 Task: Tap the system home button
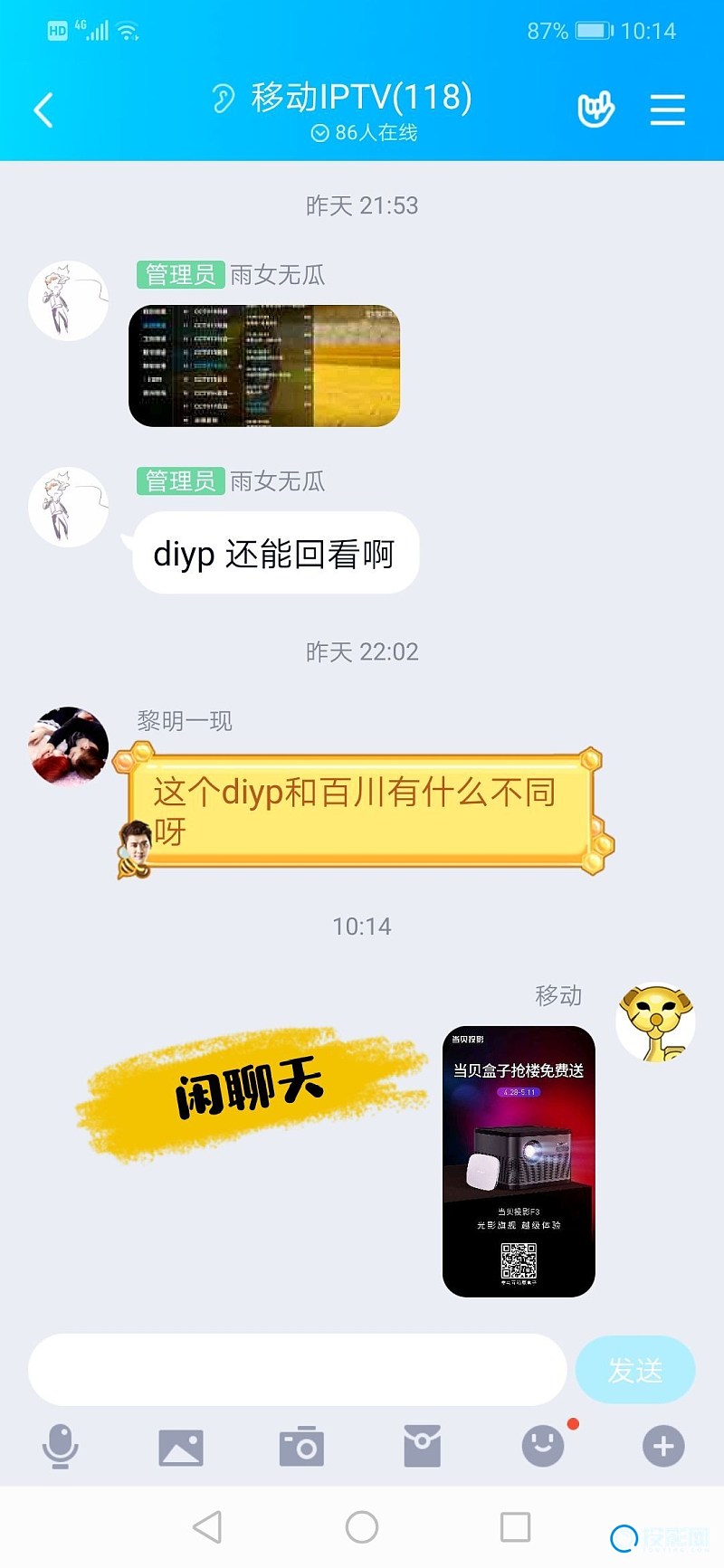(362, 1527)
